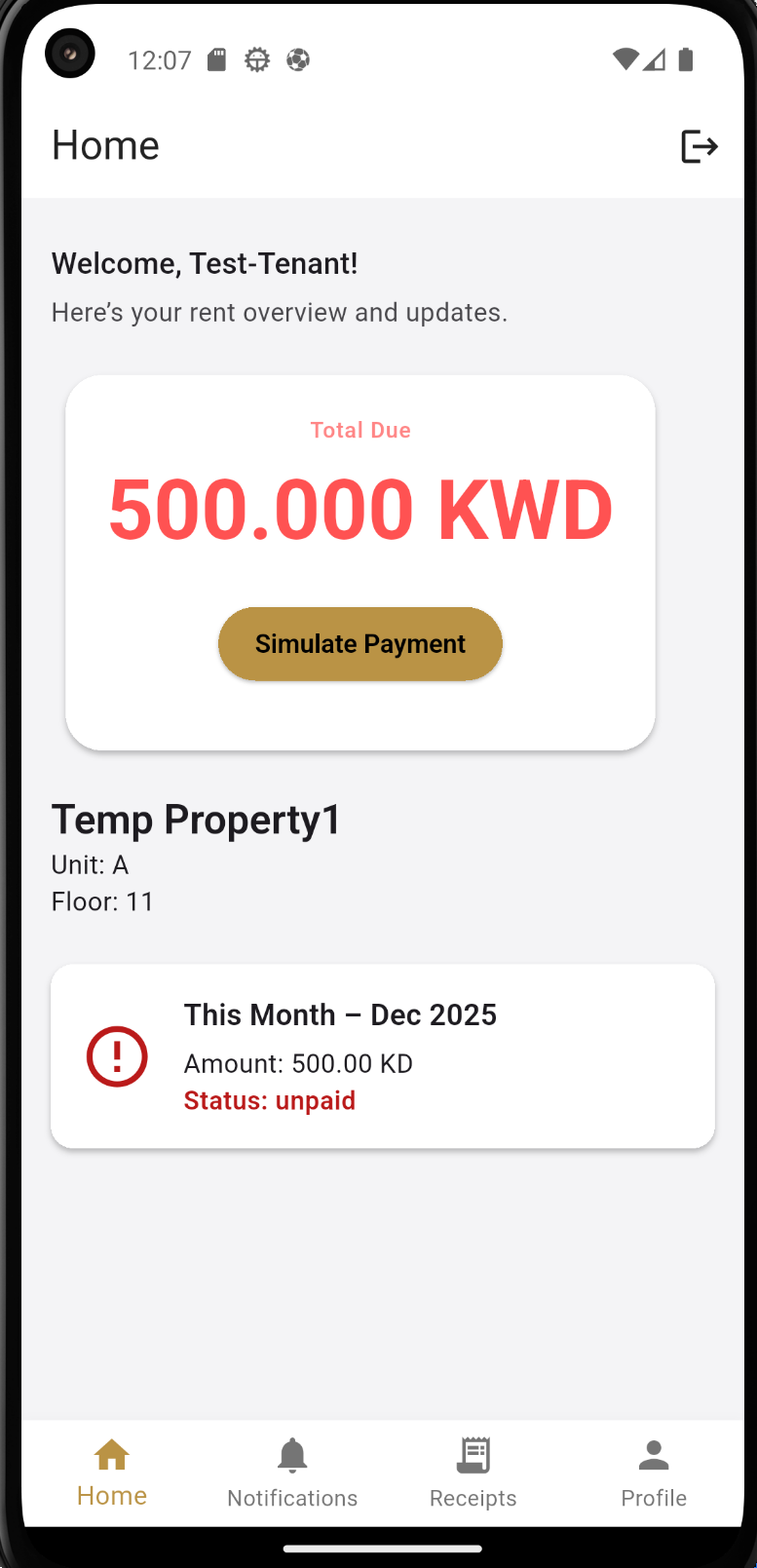Tap the 500.000 KWD amount display
Viewport: 757px width, 1568px height.
360,508
